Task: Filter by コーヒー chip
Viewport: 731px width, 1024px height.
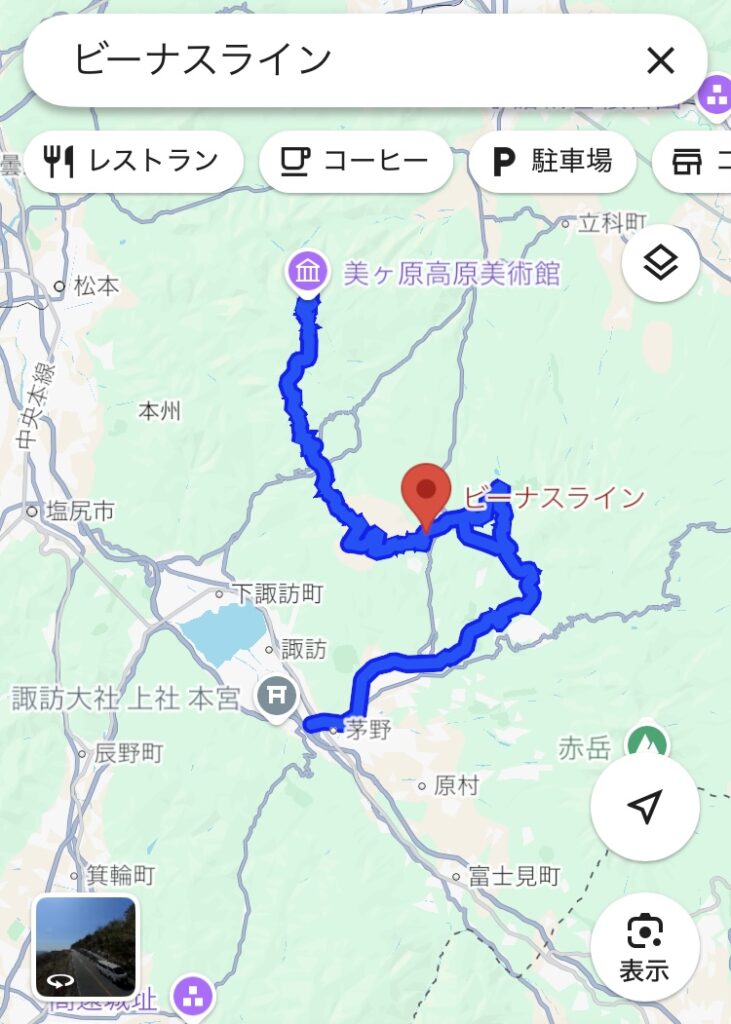Action: (356, 161)
